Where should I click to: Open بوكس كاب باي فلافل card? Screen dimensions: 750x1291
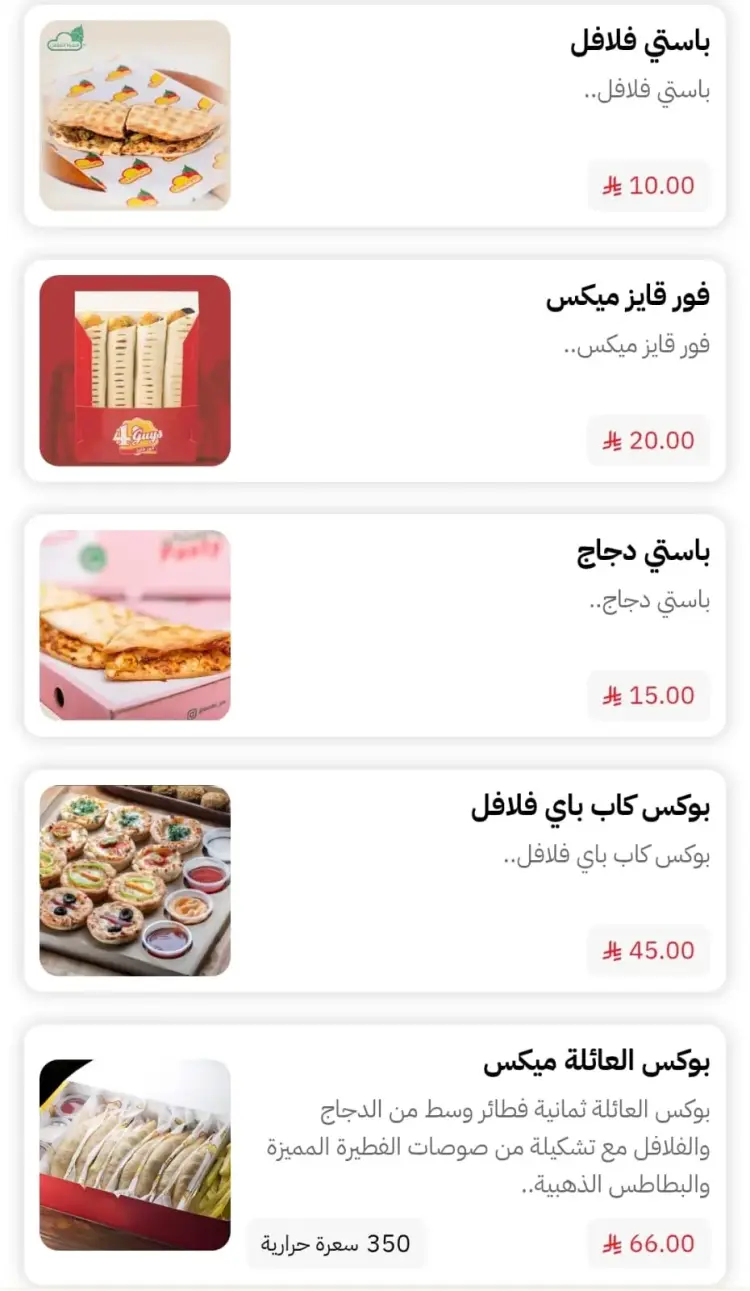(x=590, y=807)
